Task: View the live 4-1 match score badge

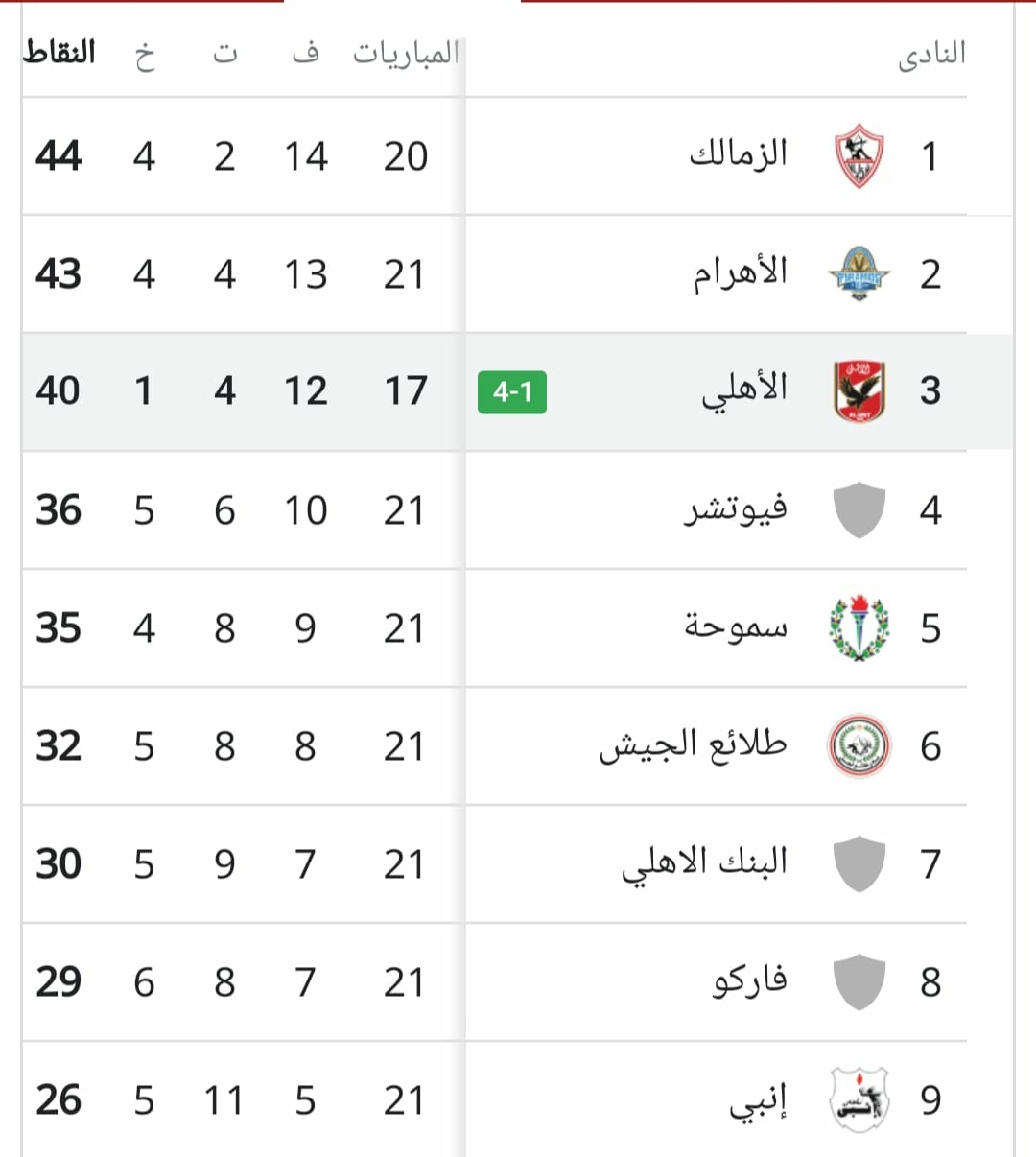Action: pos(512,392)
